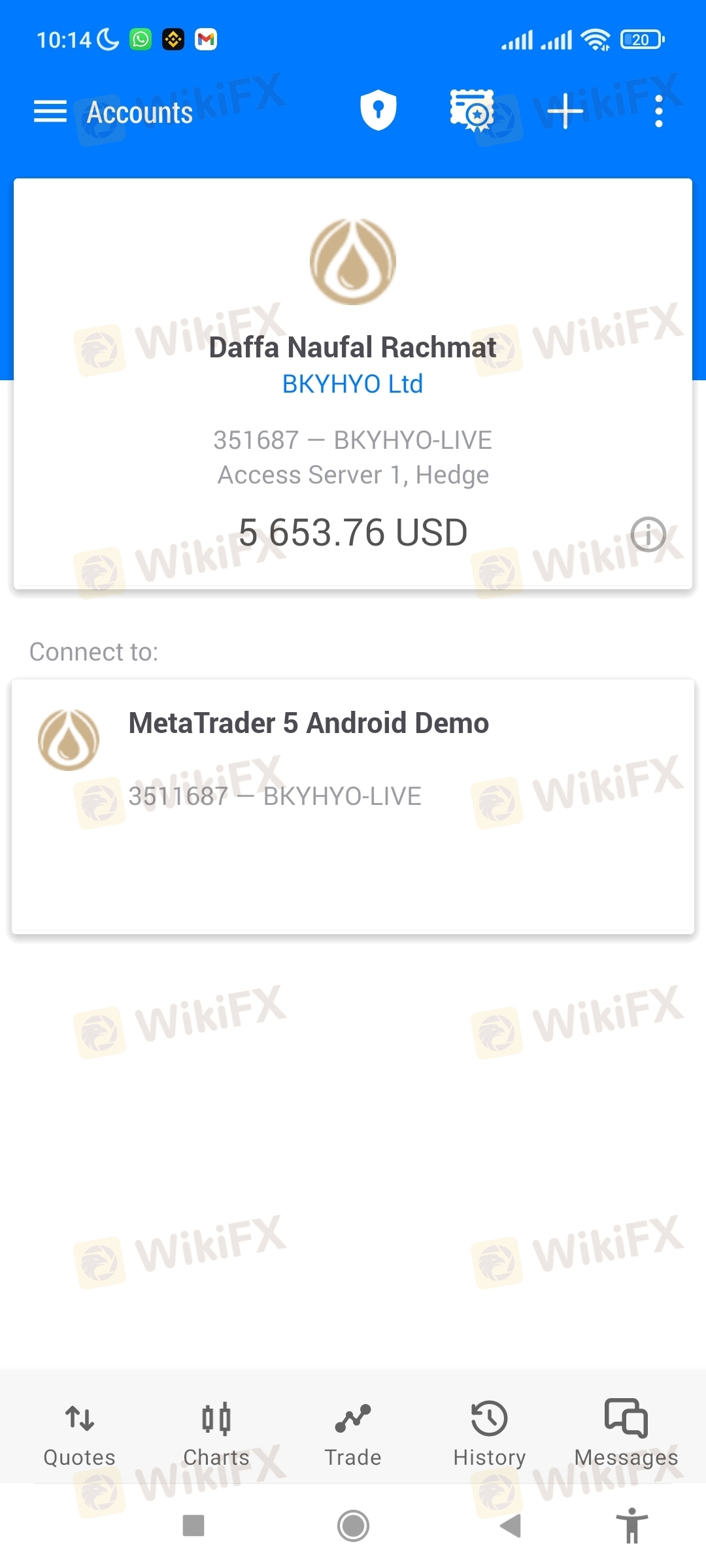Add a new account with plus icon

[x=565, y=112]
